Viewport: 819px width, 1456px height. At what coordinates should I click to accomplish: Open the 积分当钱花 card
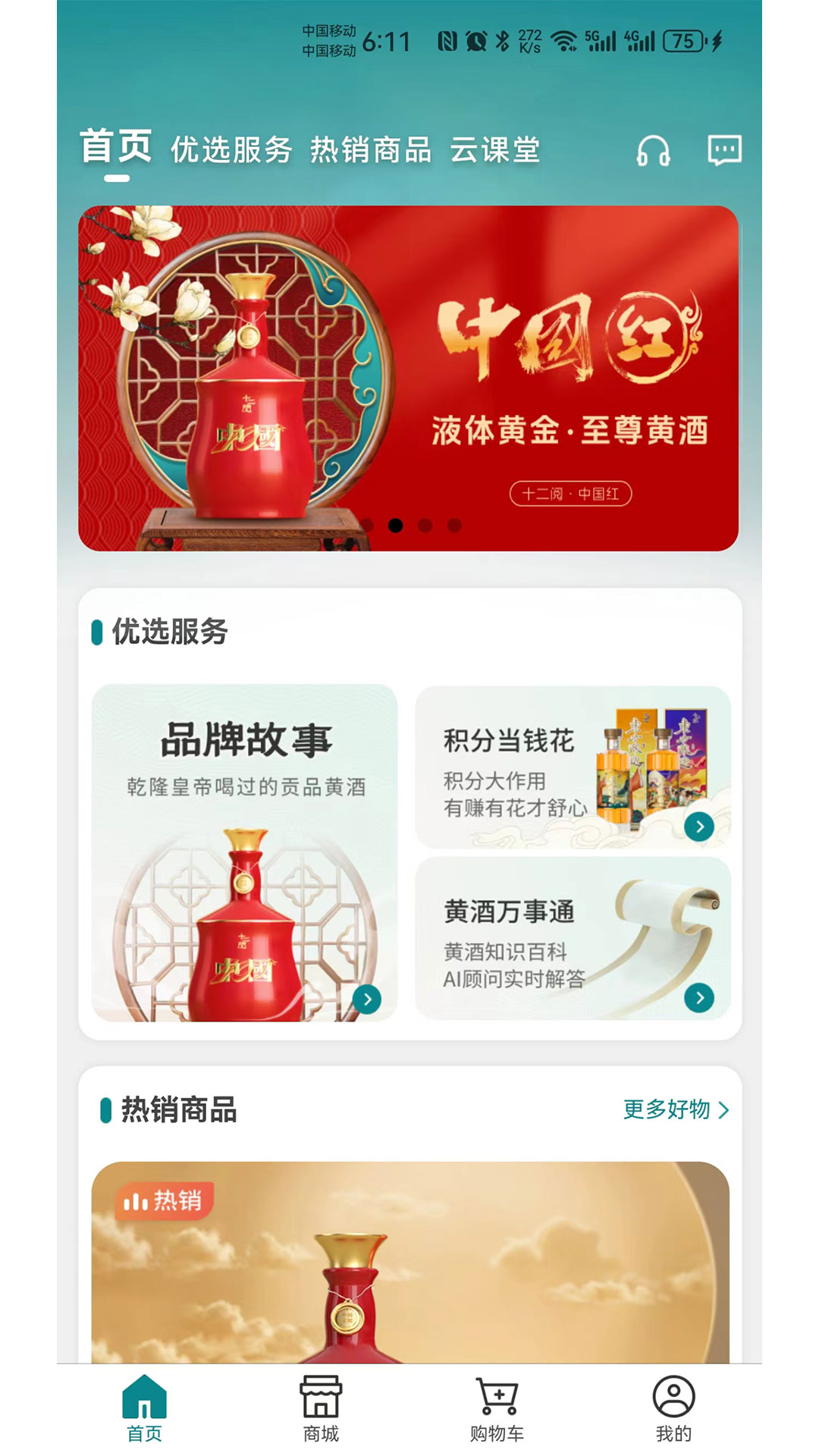[x=573, y=767]
